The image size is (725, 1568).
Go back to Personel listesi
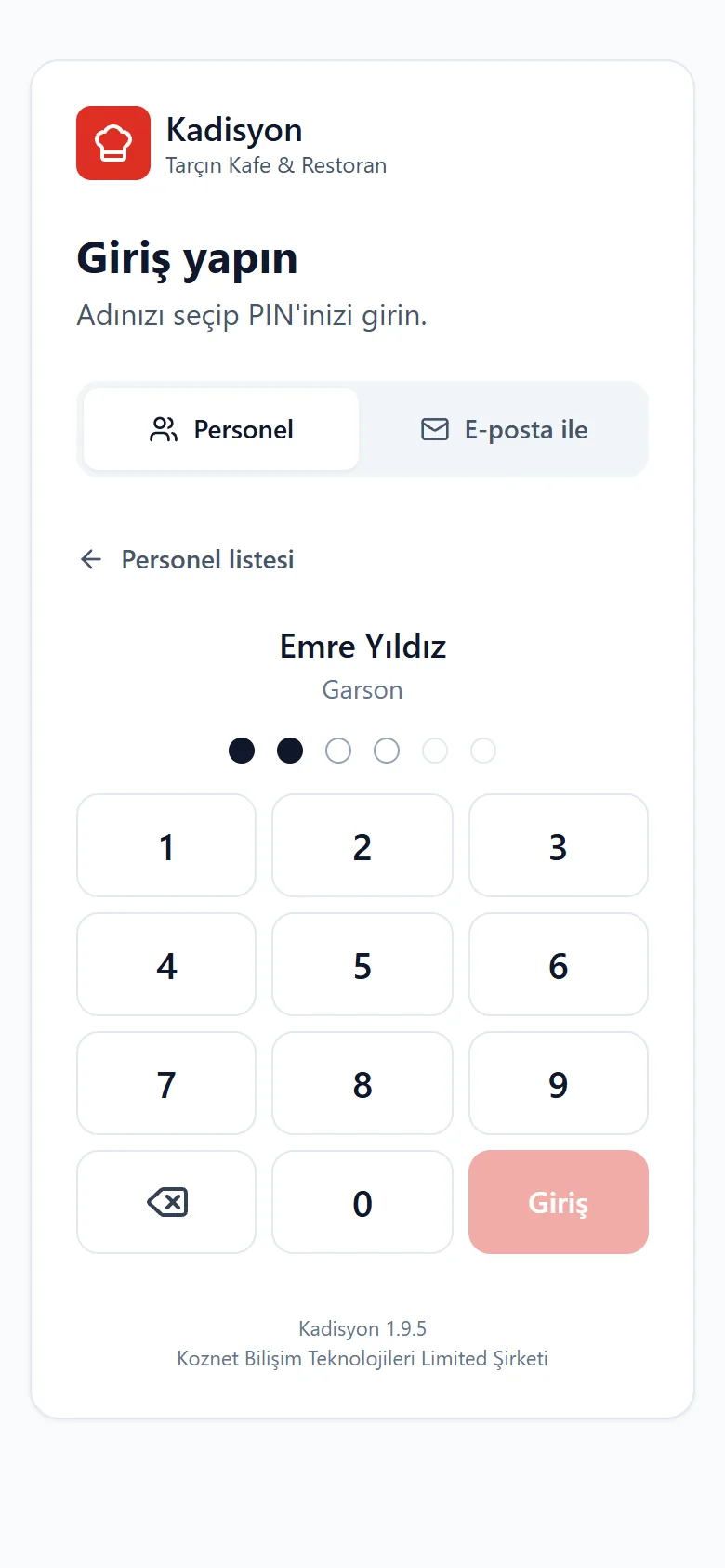[x=187, y=559]
